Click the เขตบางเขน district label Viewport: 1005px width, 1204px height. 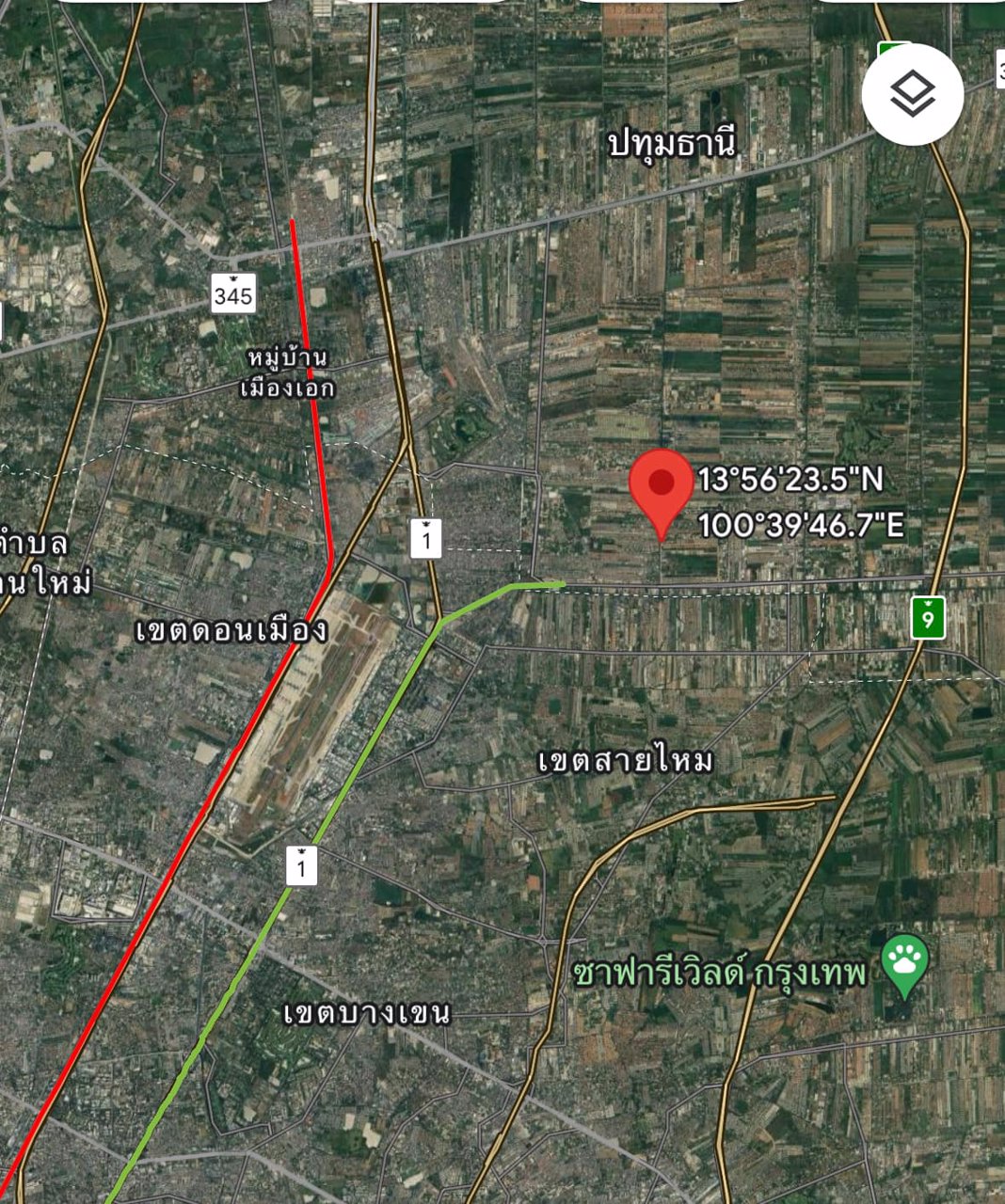(365, 1013)
